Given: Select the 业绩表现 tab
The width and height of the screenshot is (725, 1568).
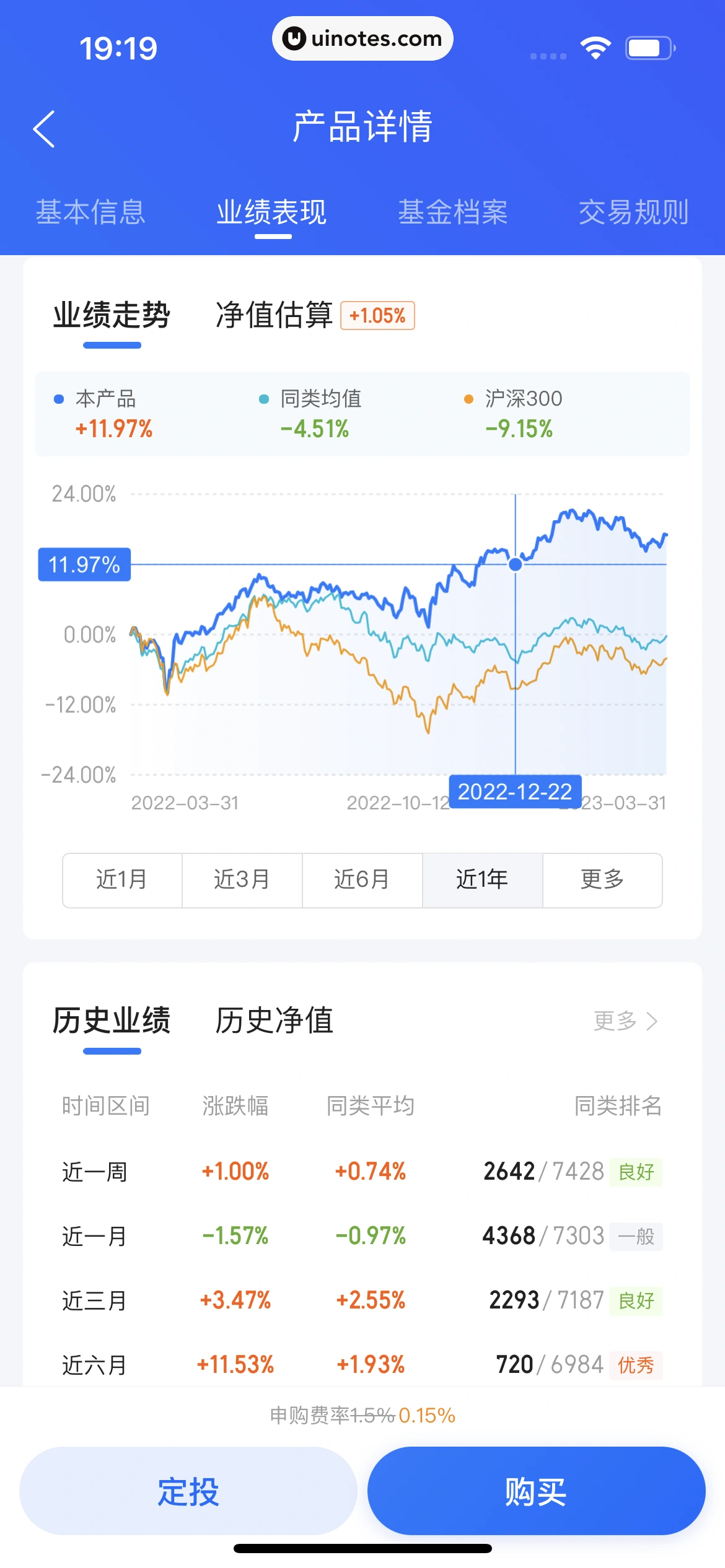Looking at the screenshot, I should point(271,212).
